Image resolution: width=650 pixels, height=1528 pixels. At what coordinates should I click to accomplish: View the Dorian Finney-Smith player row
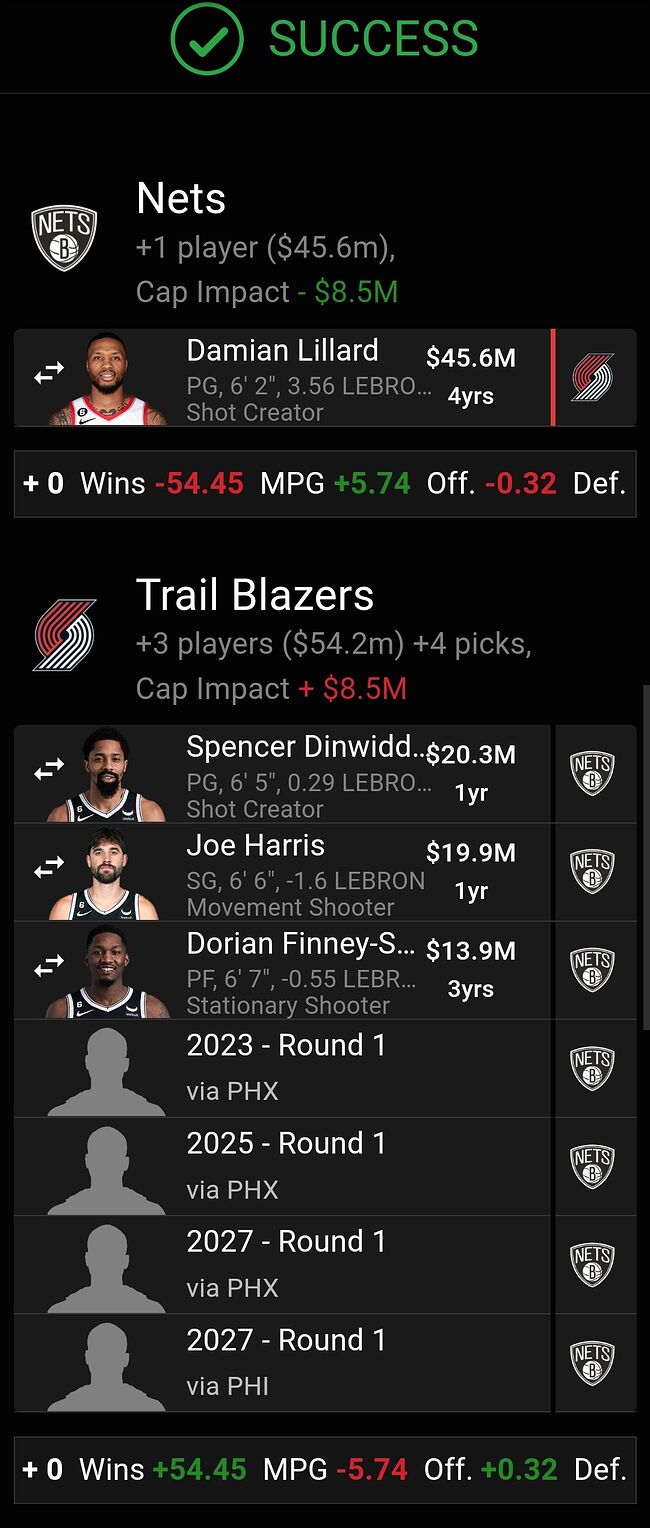pos(300,970)
